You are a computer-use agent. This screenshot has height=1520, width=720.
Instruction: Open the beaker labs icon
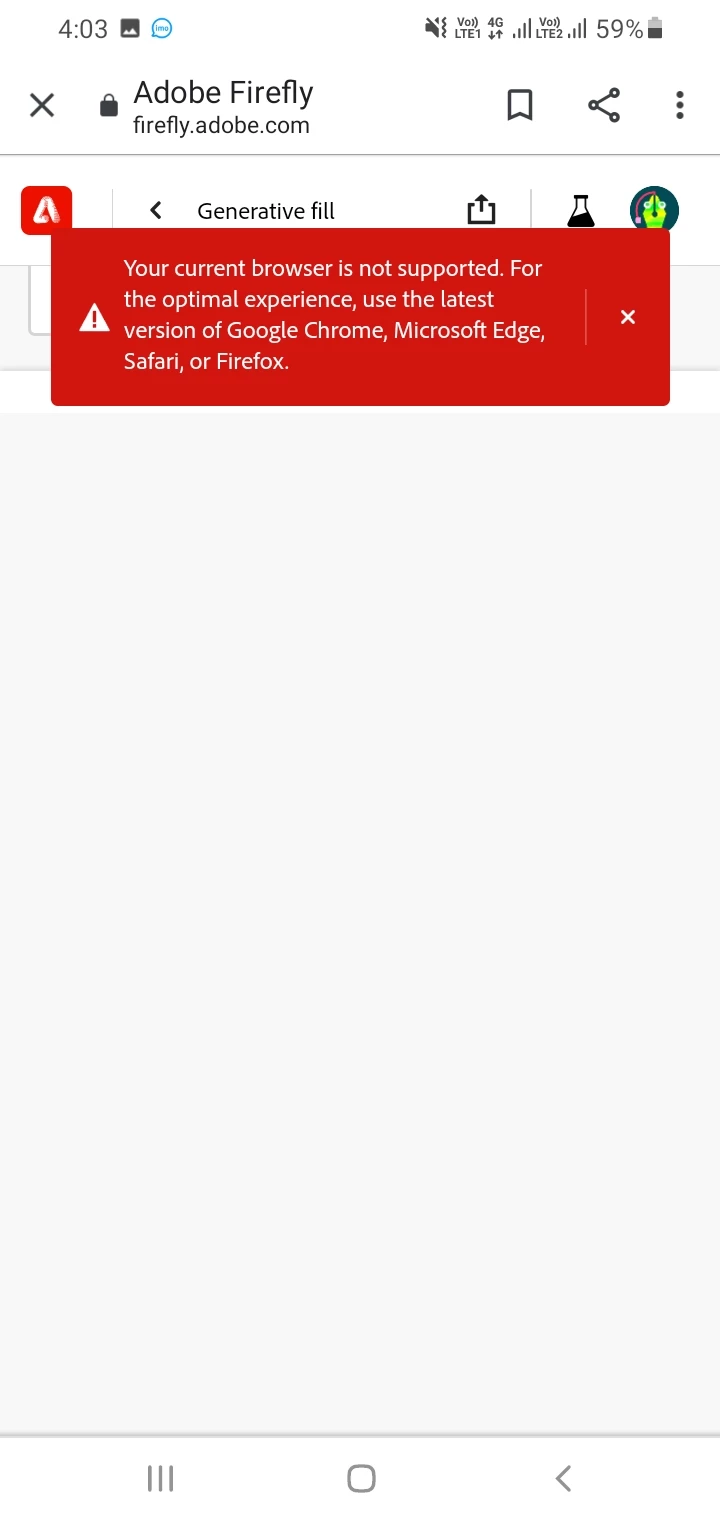point(581,210)
